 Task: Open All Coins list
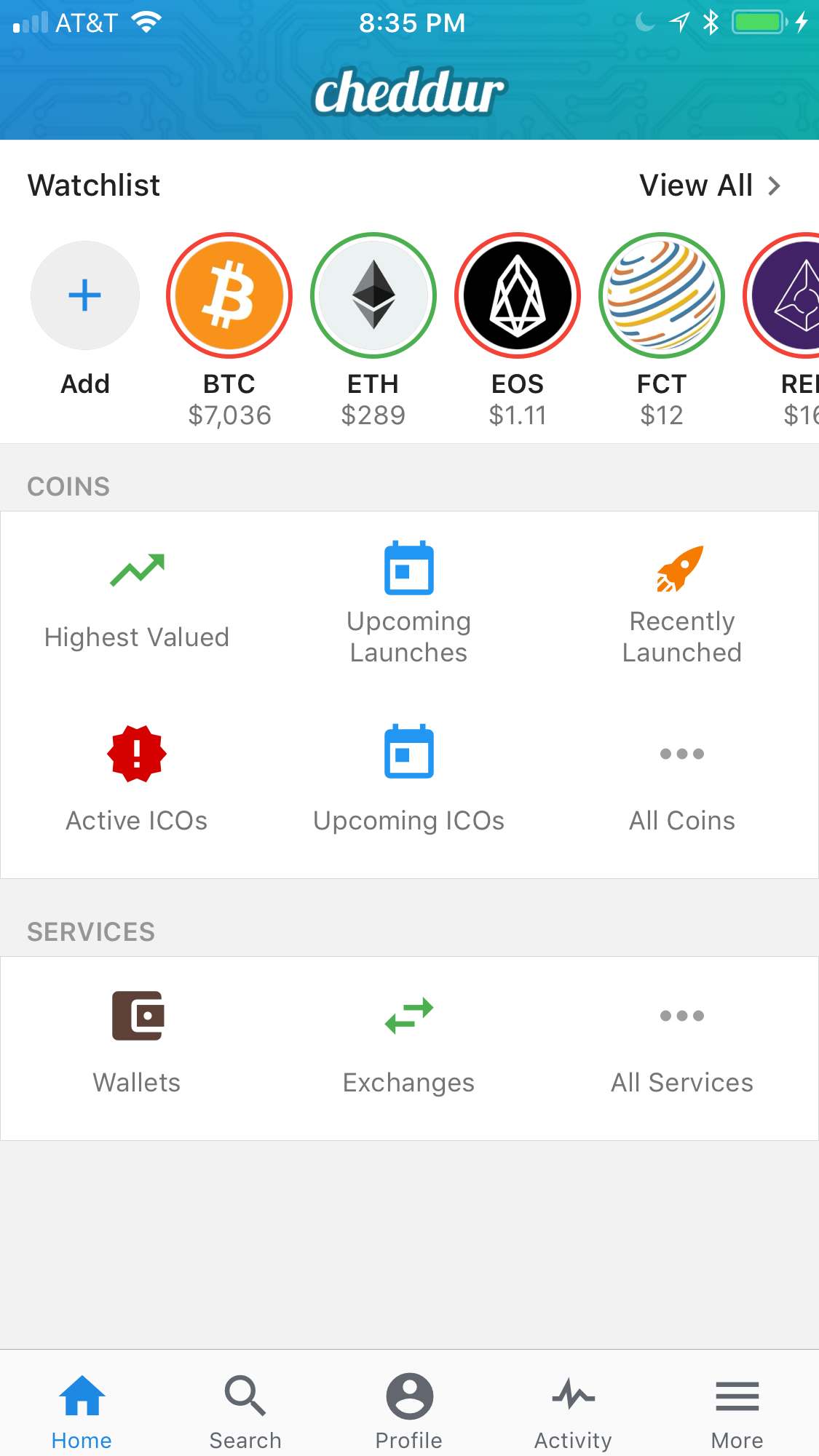[682, 786]
